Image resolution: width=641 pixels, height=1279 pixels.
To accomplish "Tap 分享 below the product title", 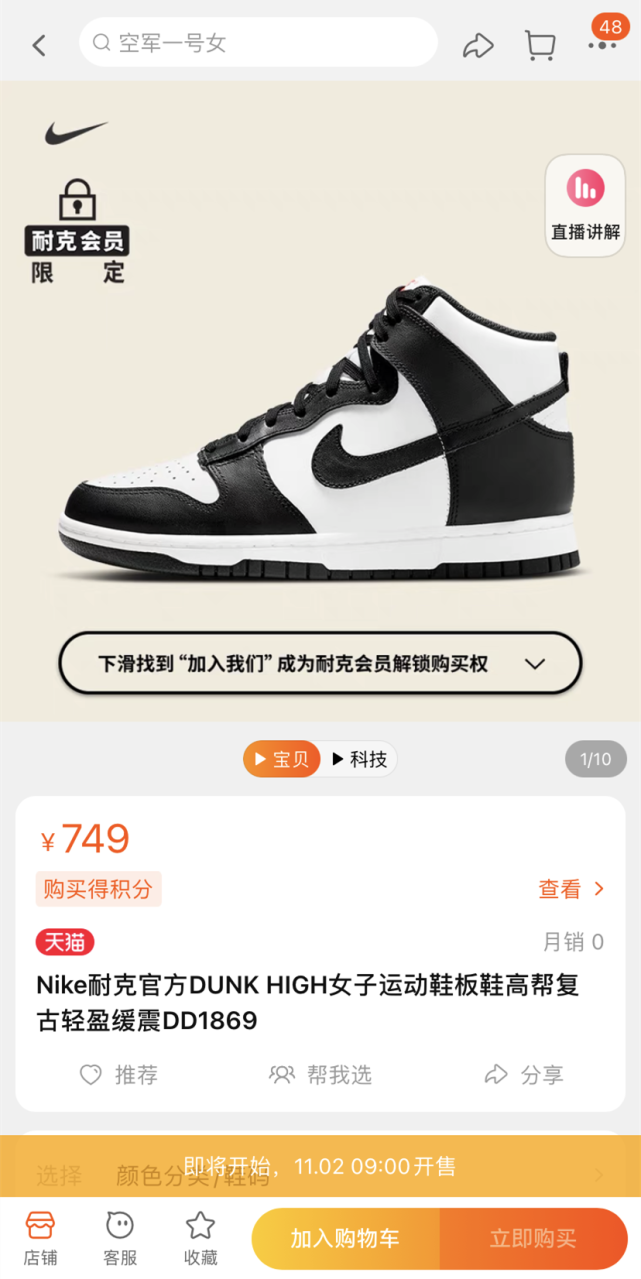I will tap(524, 1075).
